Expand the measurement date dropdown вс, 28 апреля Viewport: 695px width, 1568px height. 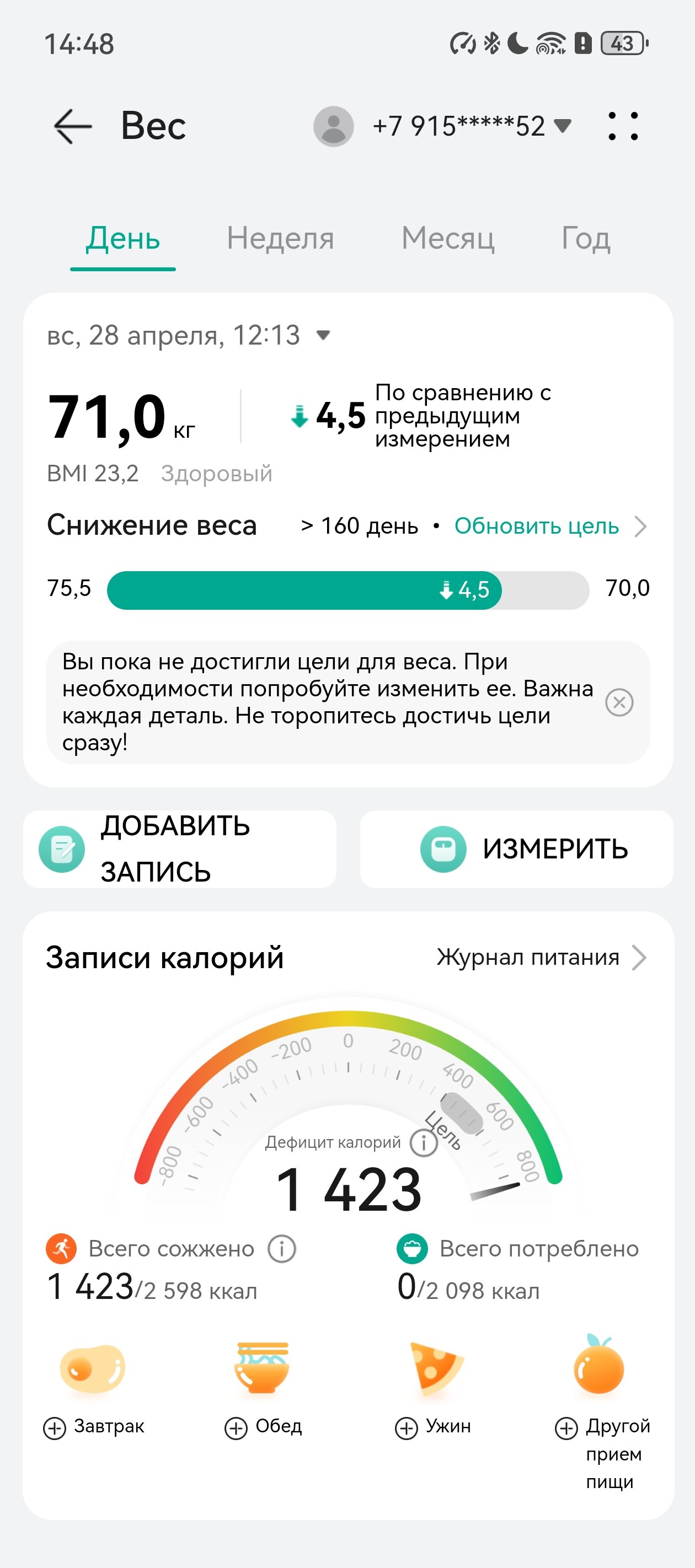click(189, 335)
